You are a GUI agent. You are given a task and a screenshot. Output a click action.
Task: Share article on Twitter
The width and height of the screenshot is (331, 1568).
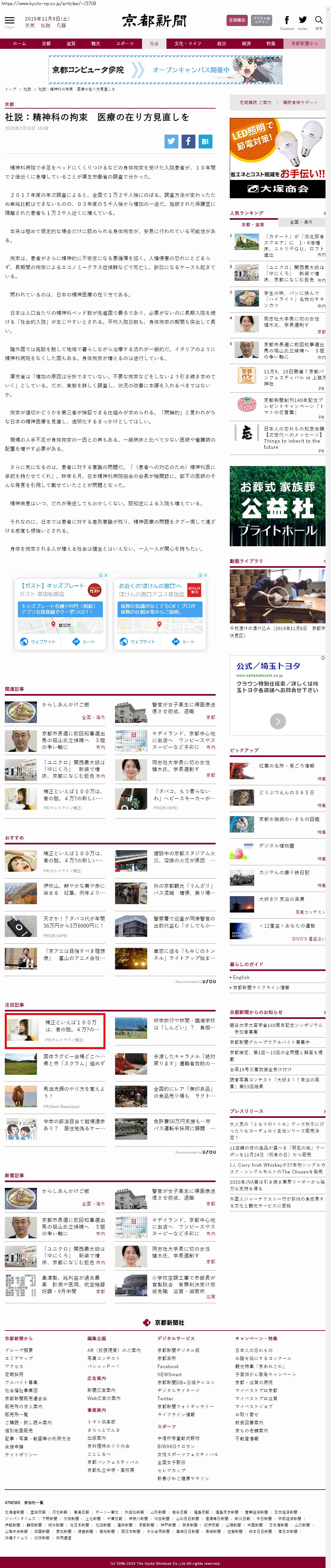[x=172, y=141]
